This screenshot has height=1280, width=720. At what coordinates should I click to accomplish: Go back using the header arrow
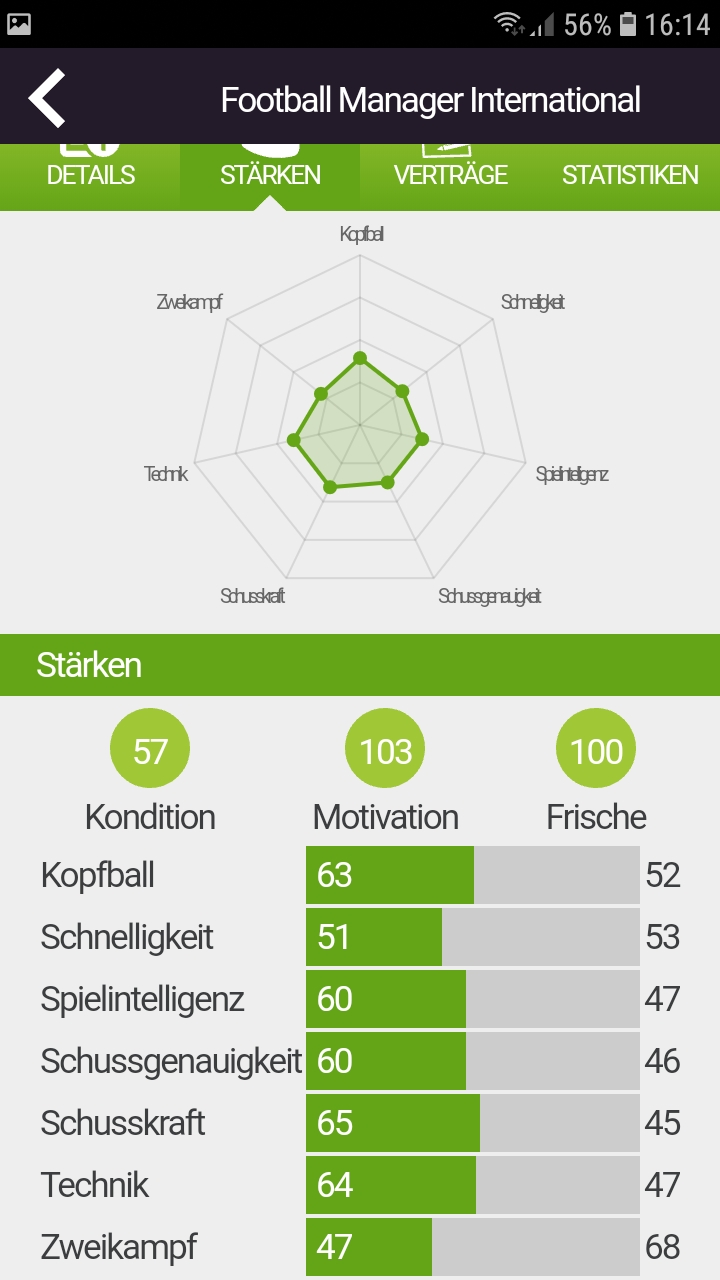pos(47,98)
